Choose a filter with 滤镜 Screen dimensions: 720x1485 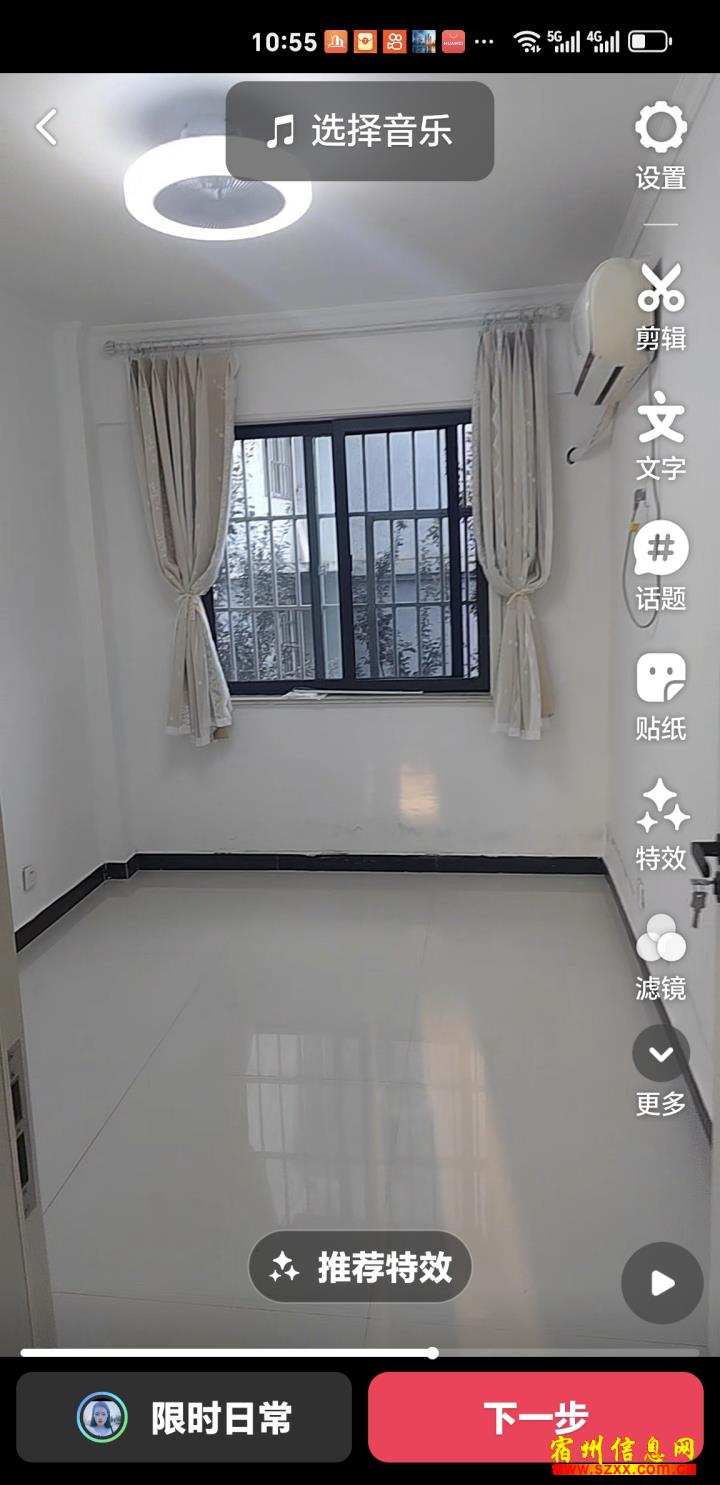661,956
